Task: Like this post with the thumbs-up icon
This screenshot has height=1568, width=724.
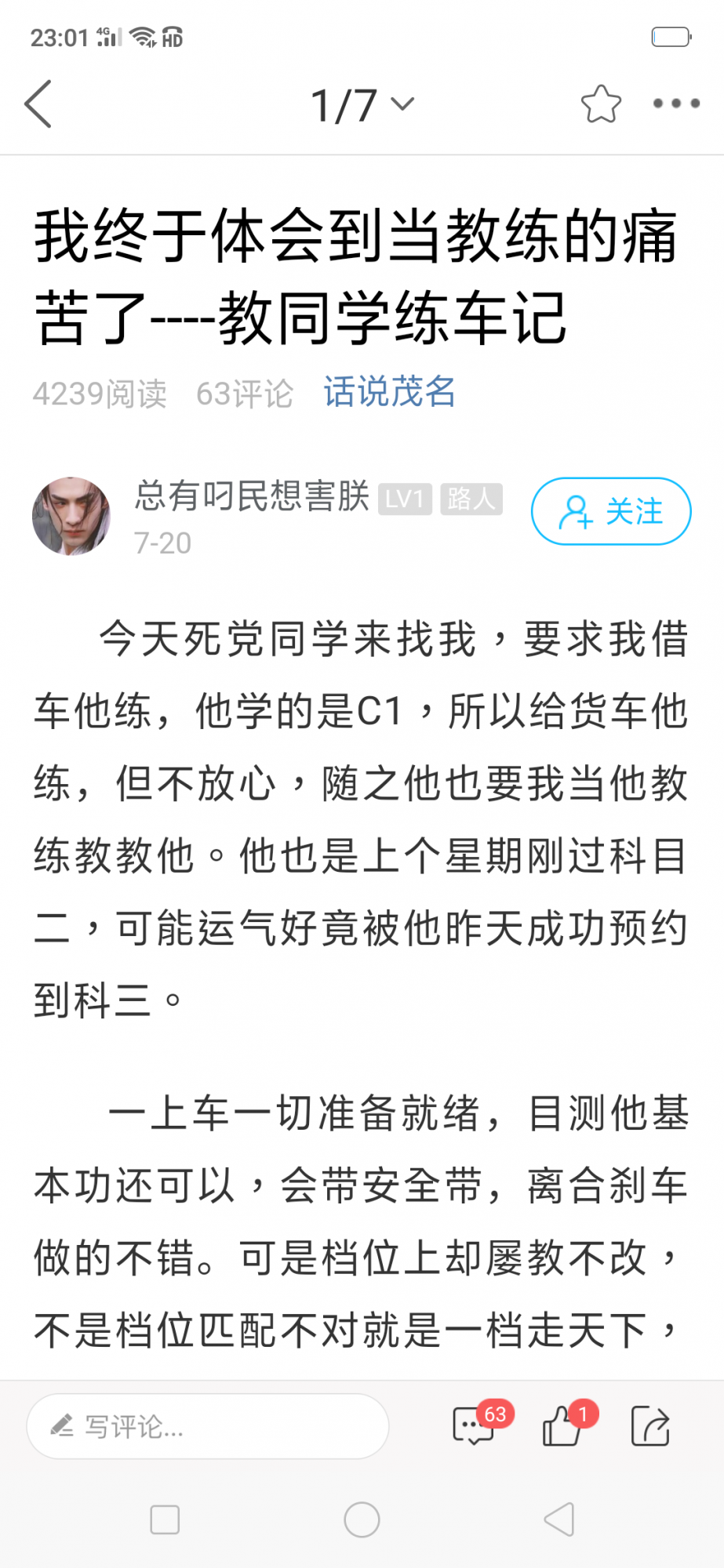Action: (x=562, y=1426)
